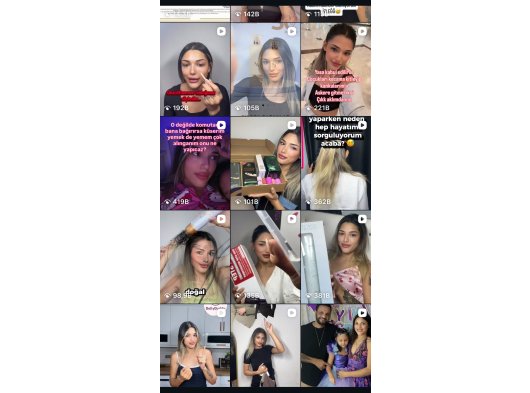Open the reel with 135B views
The height and width of the screenshot is (393, 530).
point(265,257)
